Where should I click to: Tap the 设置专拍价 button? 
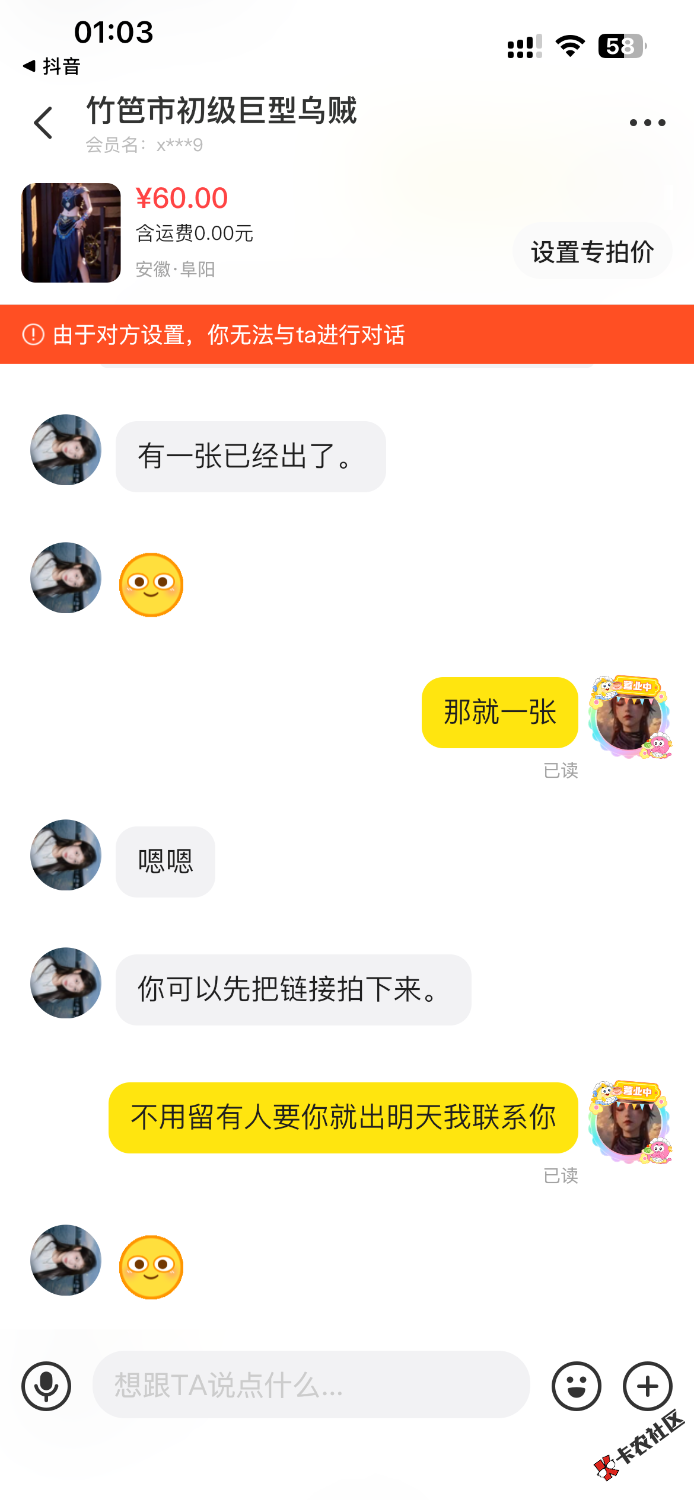(x=592, y=252)
